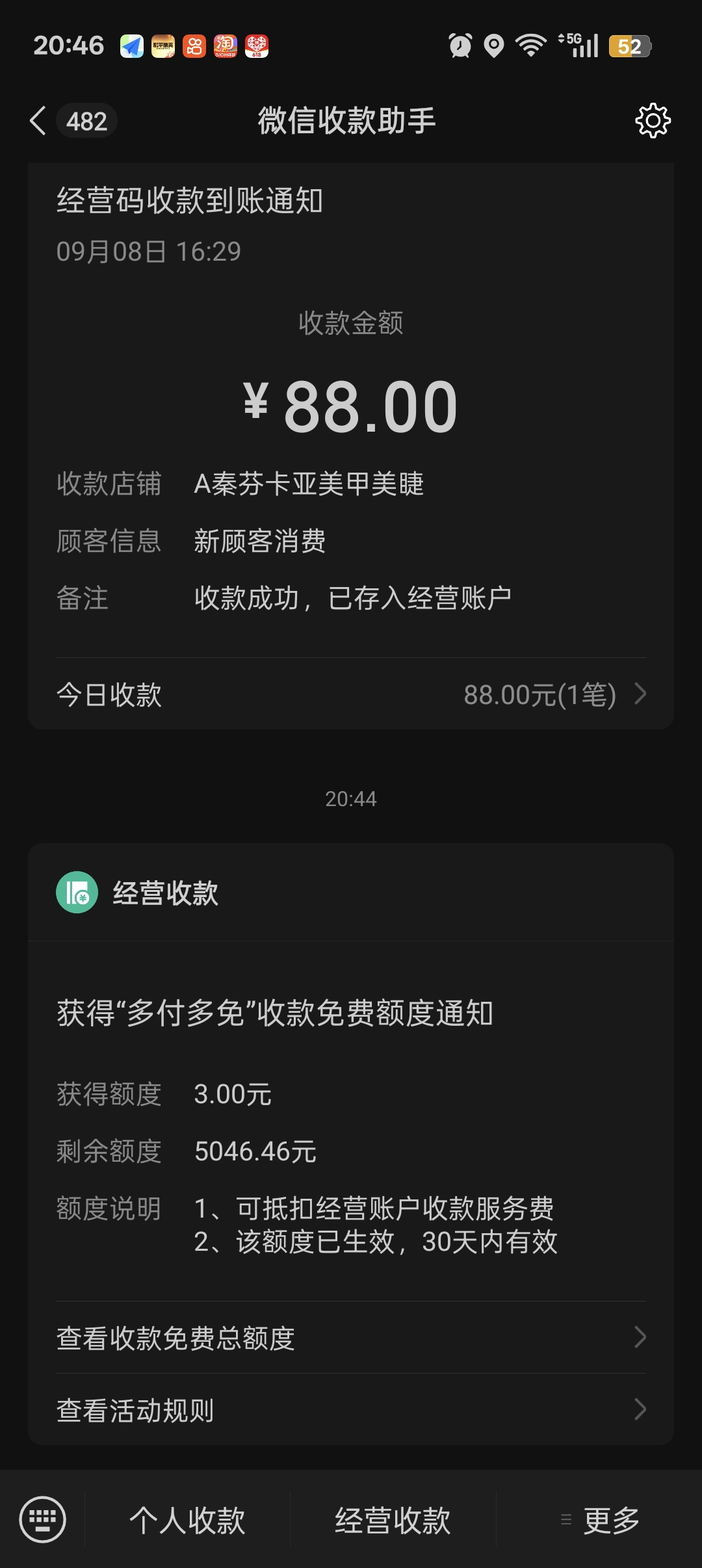Open 查看收款免费总额度
This screenshot has width=702, height=1568.
pyautogui.click(x=351, y=1338)
